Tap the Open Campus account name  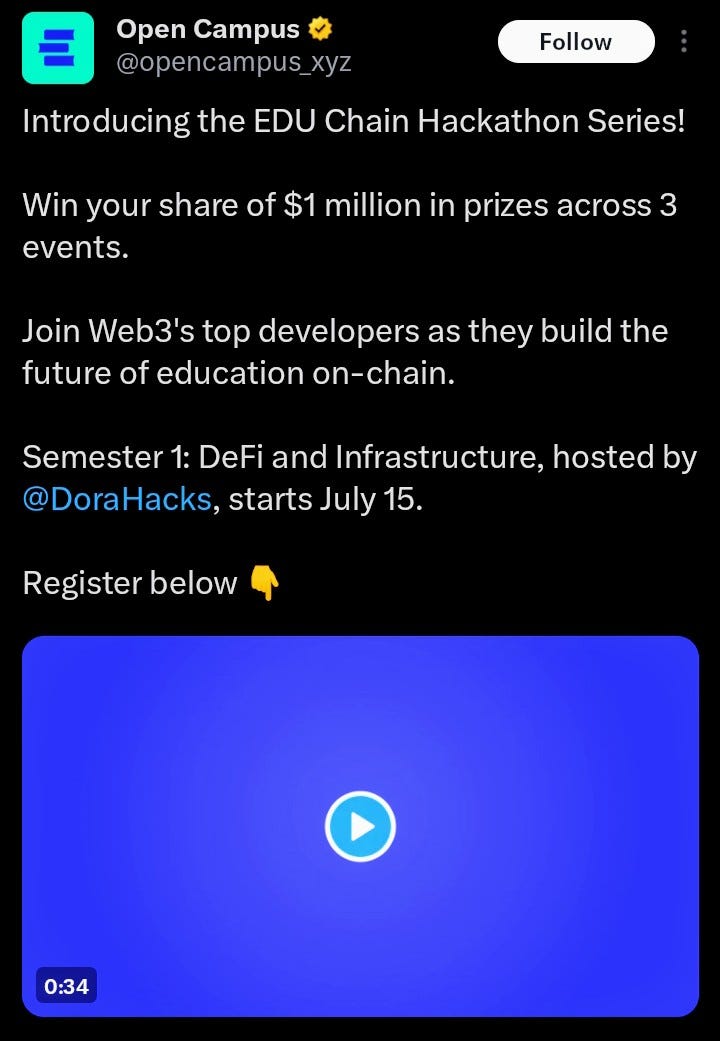pyautogui.click(x=208, y=29)
